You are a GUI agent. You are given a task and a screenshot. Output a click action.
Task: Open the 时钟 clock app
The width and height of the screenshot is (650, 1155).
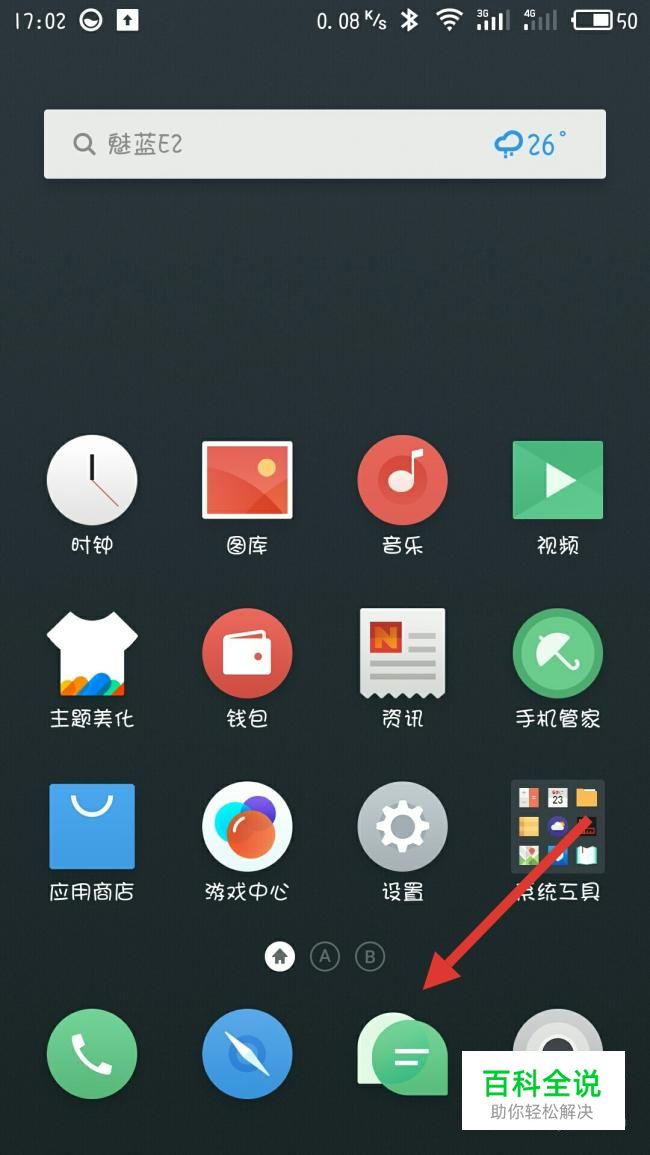(x=92, y=480)
